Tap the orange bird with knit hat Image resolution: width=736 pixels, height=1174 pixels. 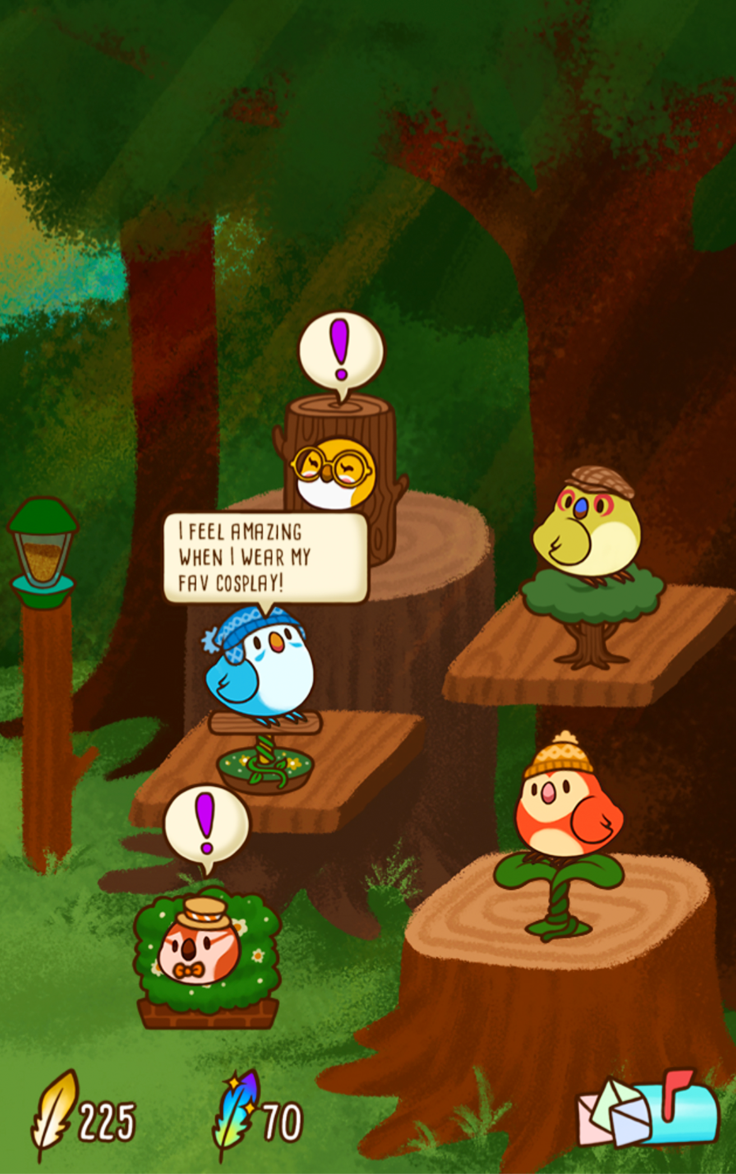point(566,800)
